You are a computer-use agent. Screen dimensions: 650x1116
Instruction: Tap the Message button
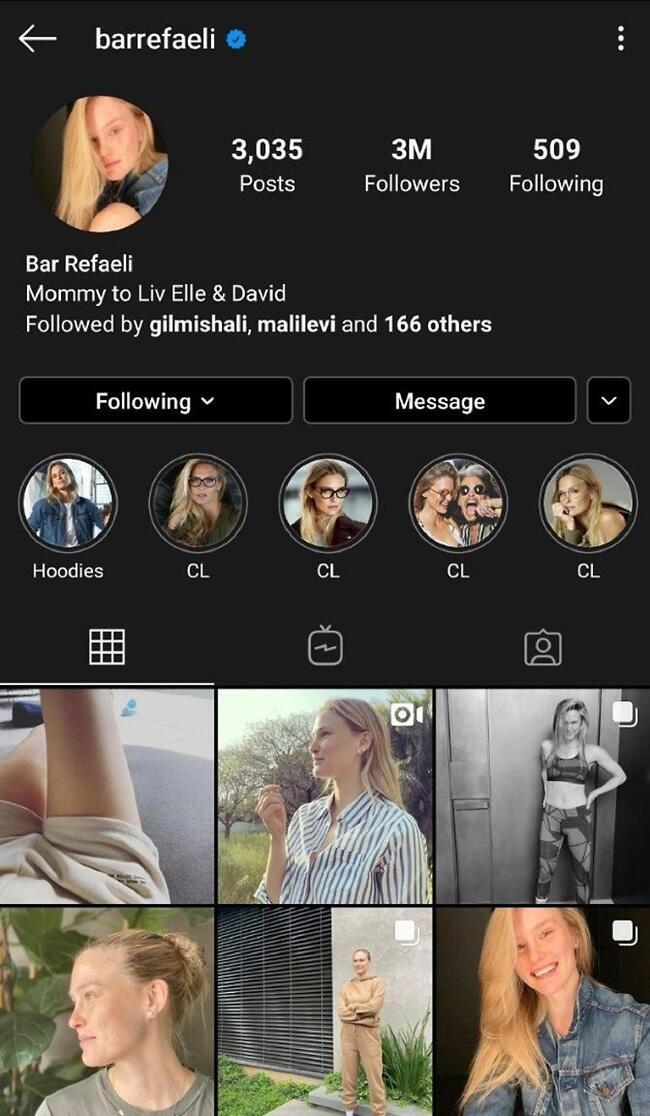coord(439,401)
